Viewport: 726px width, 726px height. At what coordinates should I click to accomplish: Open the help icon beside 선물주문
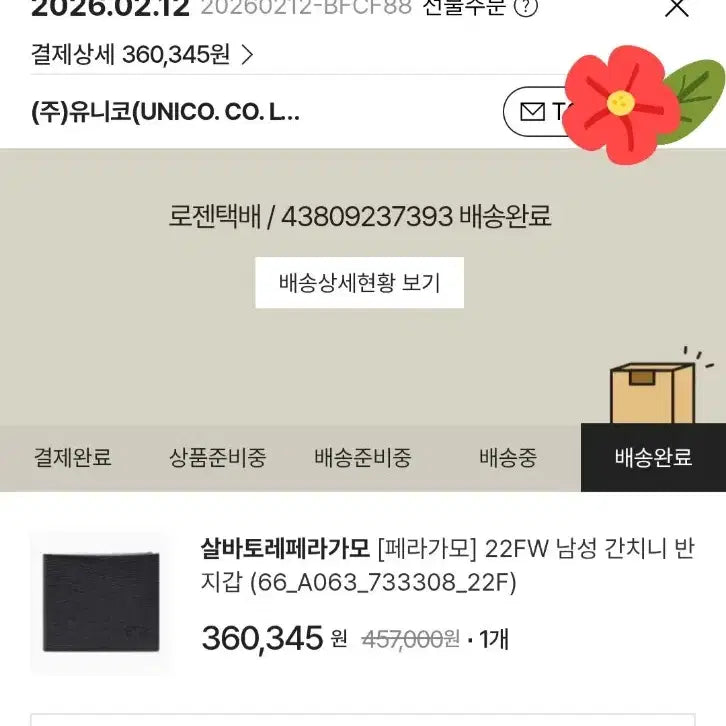click(x=527, y=8)
